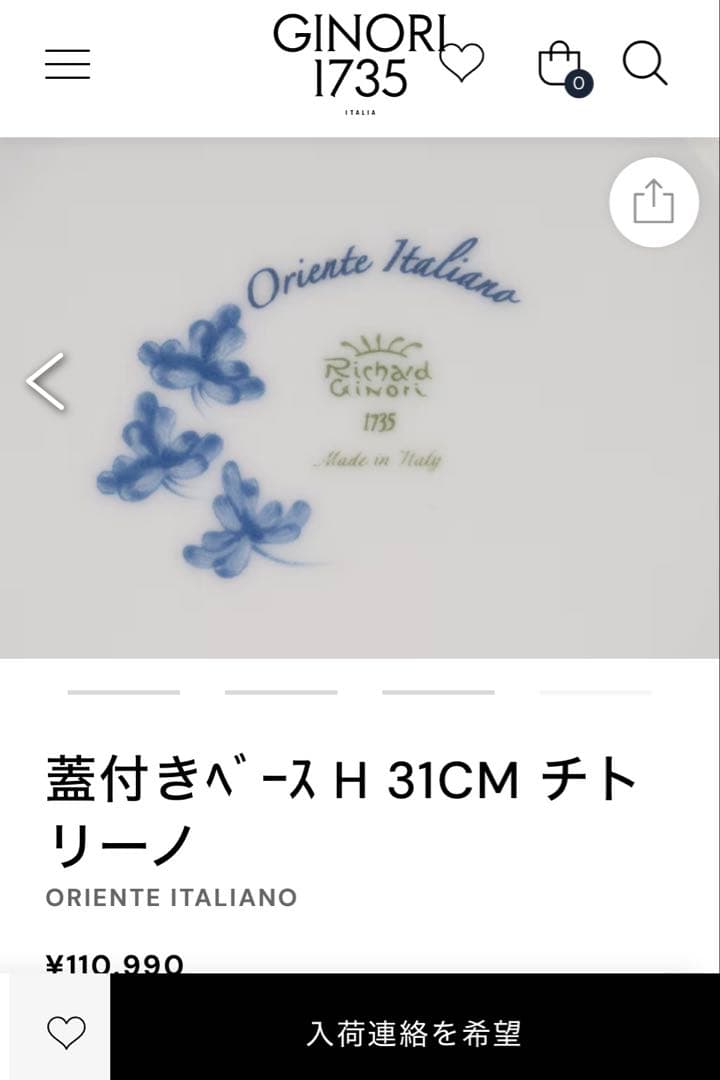This screenshot has height=1080, width=720.
Task: Tap the magnifier to start a product search
Action: pyautogui.click(x=646, y=63)
